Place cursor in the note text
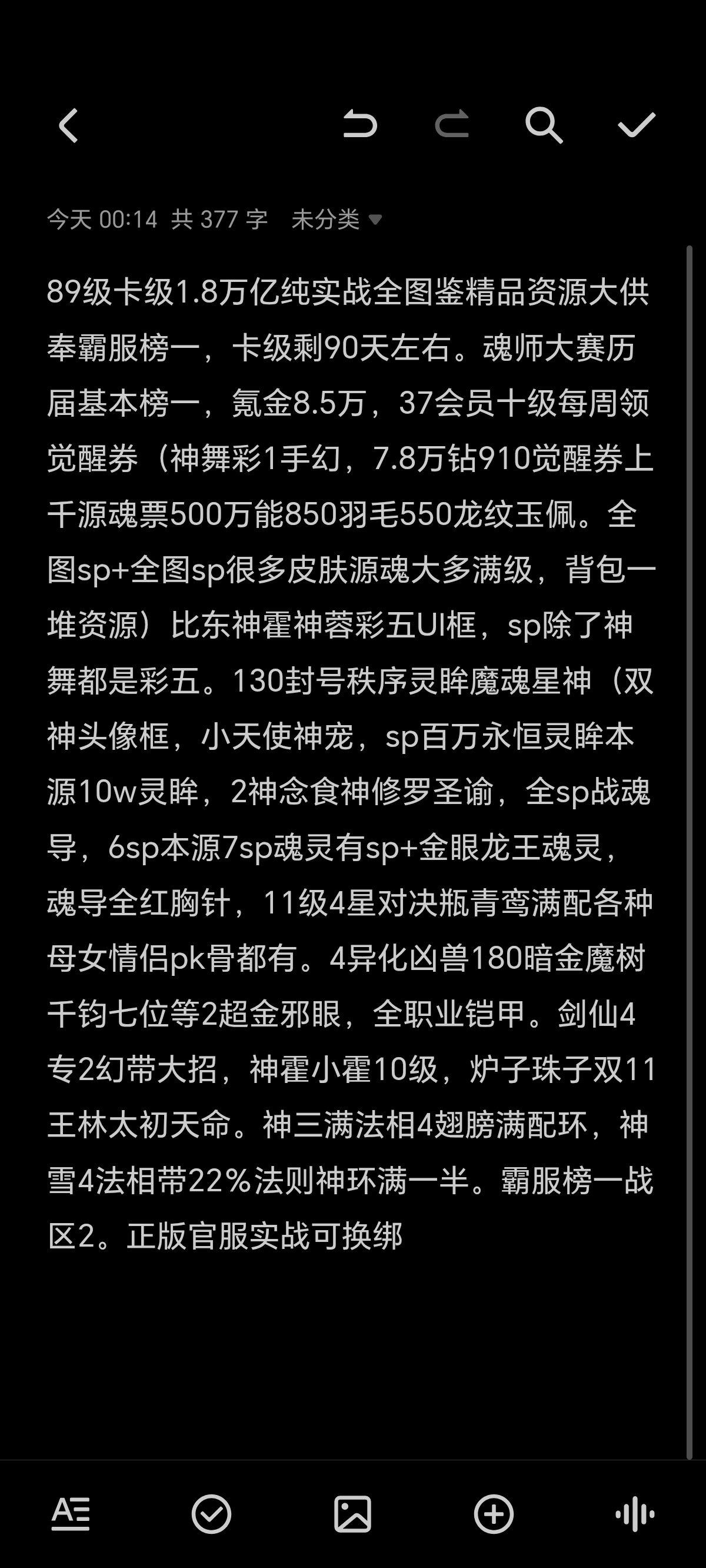 351,764
